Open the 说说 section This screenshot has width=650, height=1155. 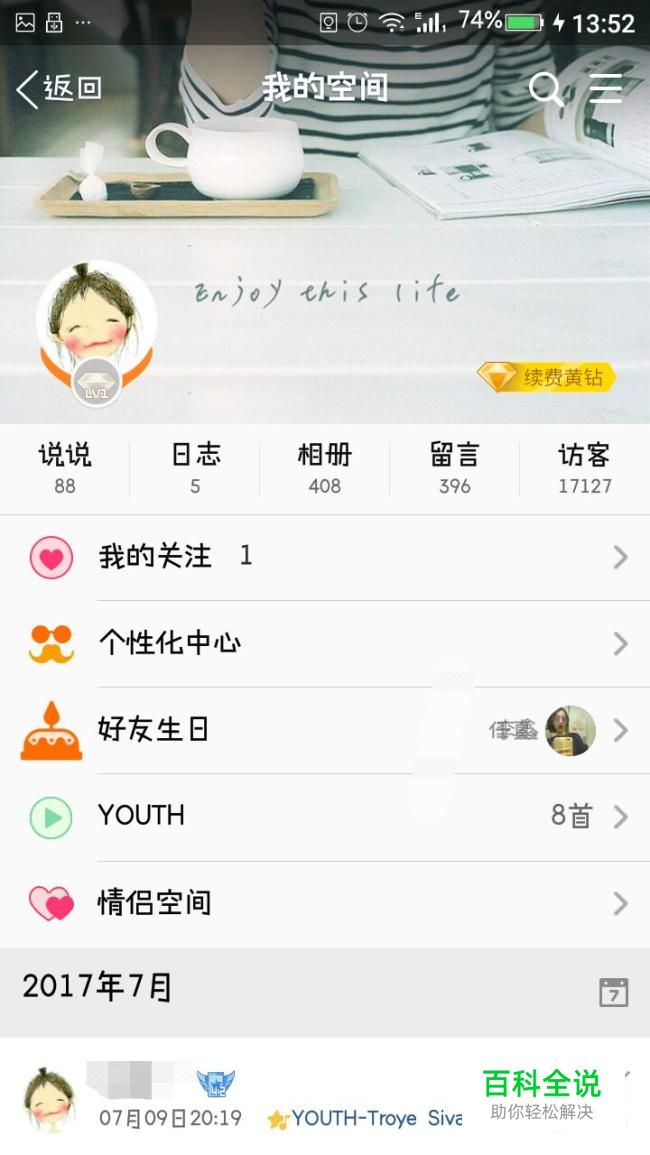point(65,468)
